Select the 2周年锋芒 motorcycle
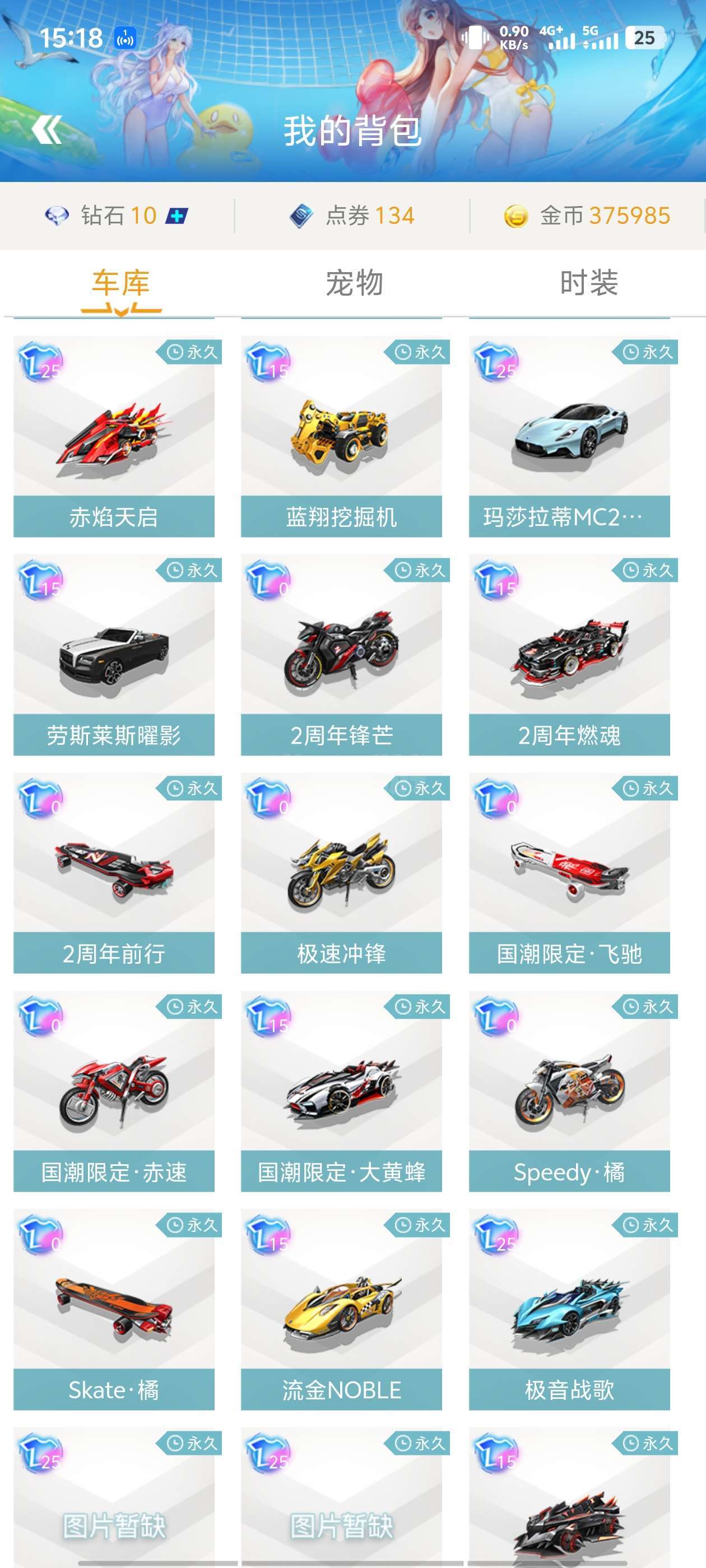This screenshot has width=706, height=1568. click(341, 654)
